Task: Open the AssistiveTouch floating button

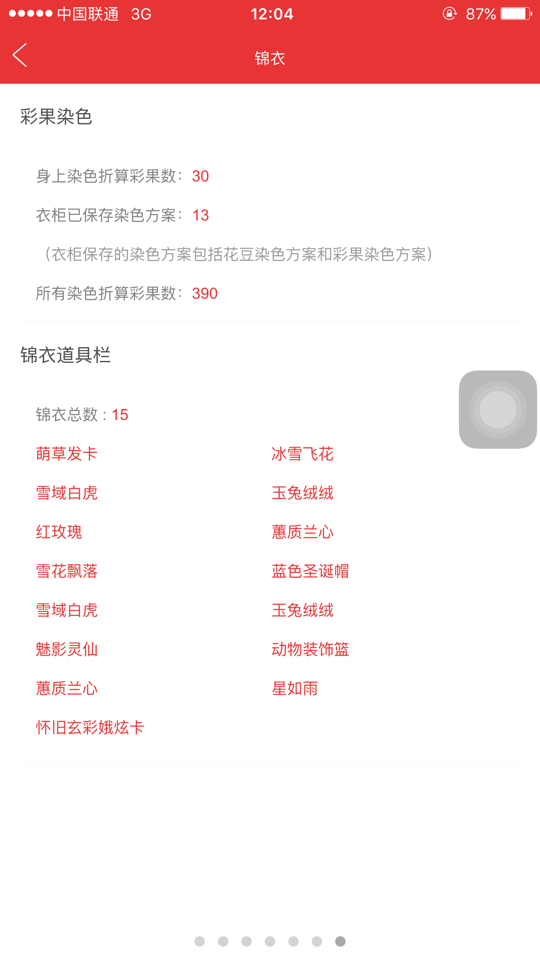Action: click(x=498, y=409)
